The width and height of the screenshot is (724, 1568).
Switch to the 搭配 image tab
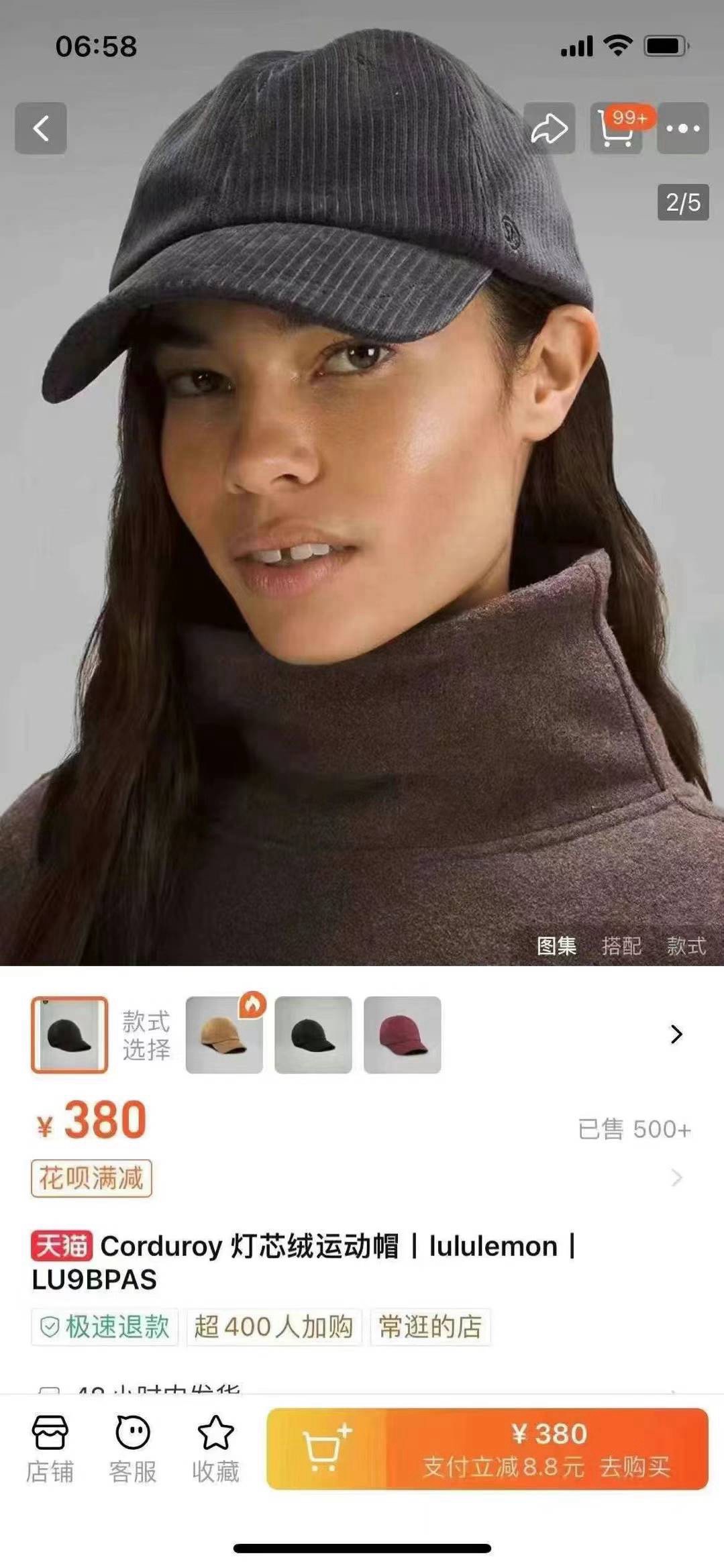pyautogui.click(x=621, y=946)
